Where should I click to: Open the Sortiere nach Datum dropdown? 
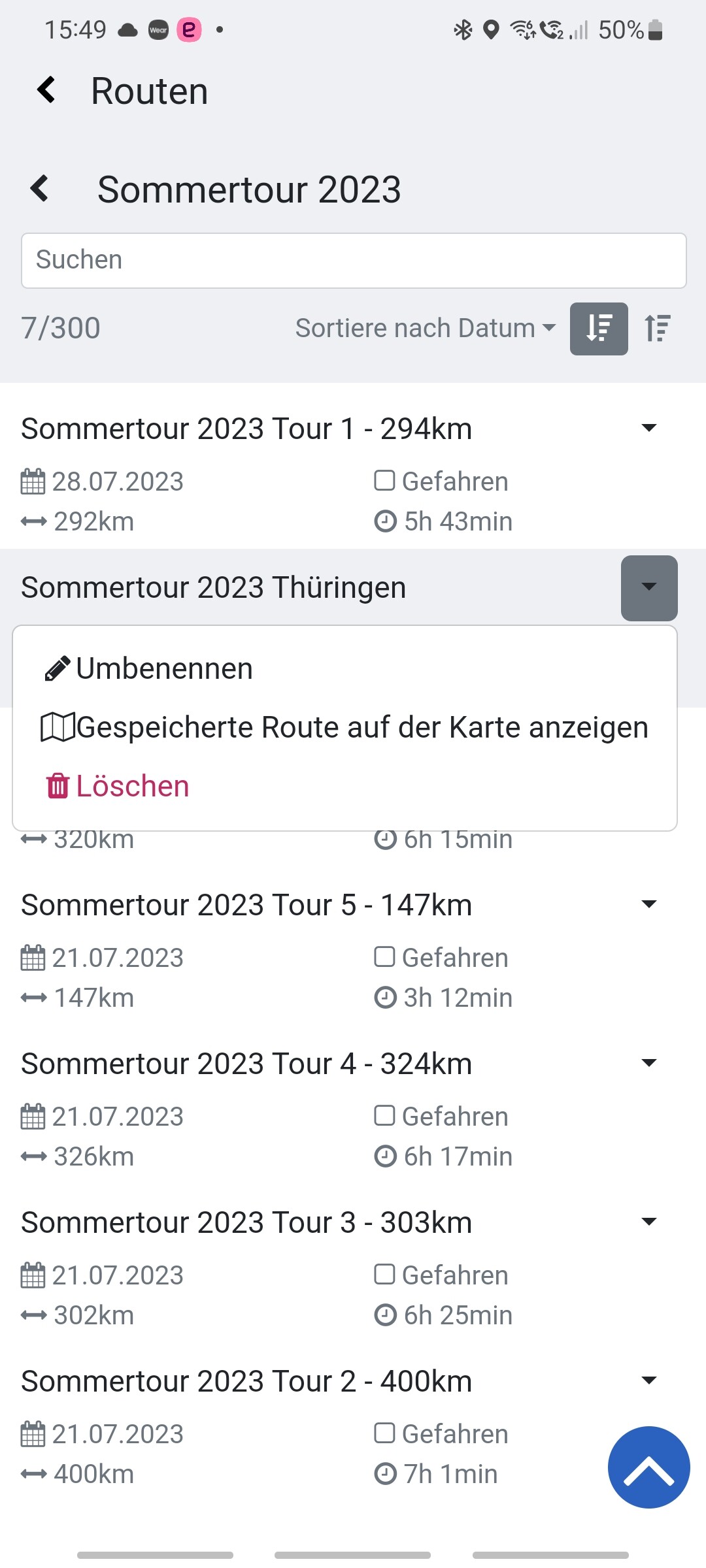[x=426, y=328]
